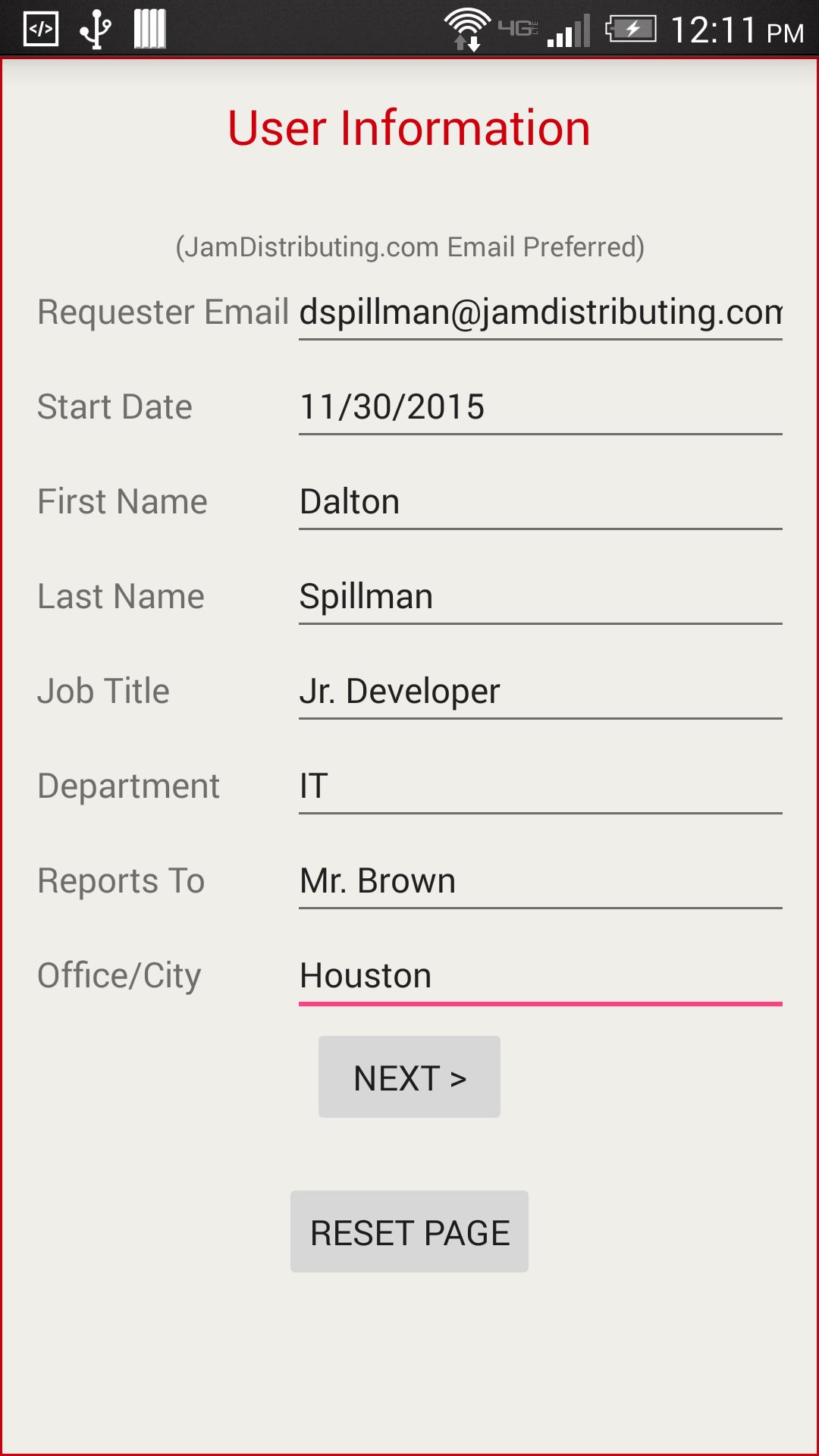Open the barcode notification icon

coord(149,30)
